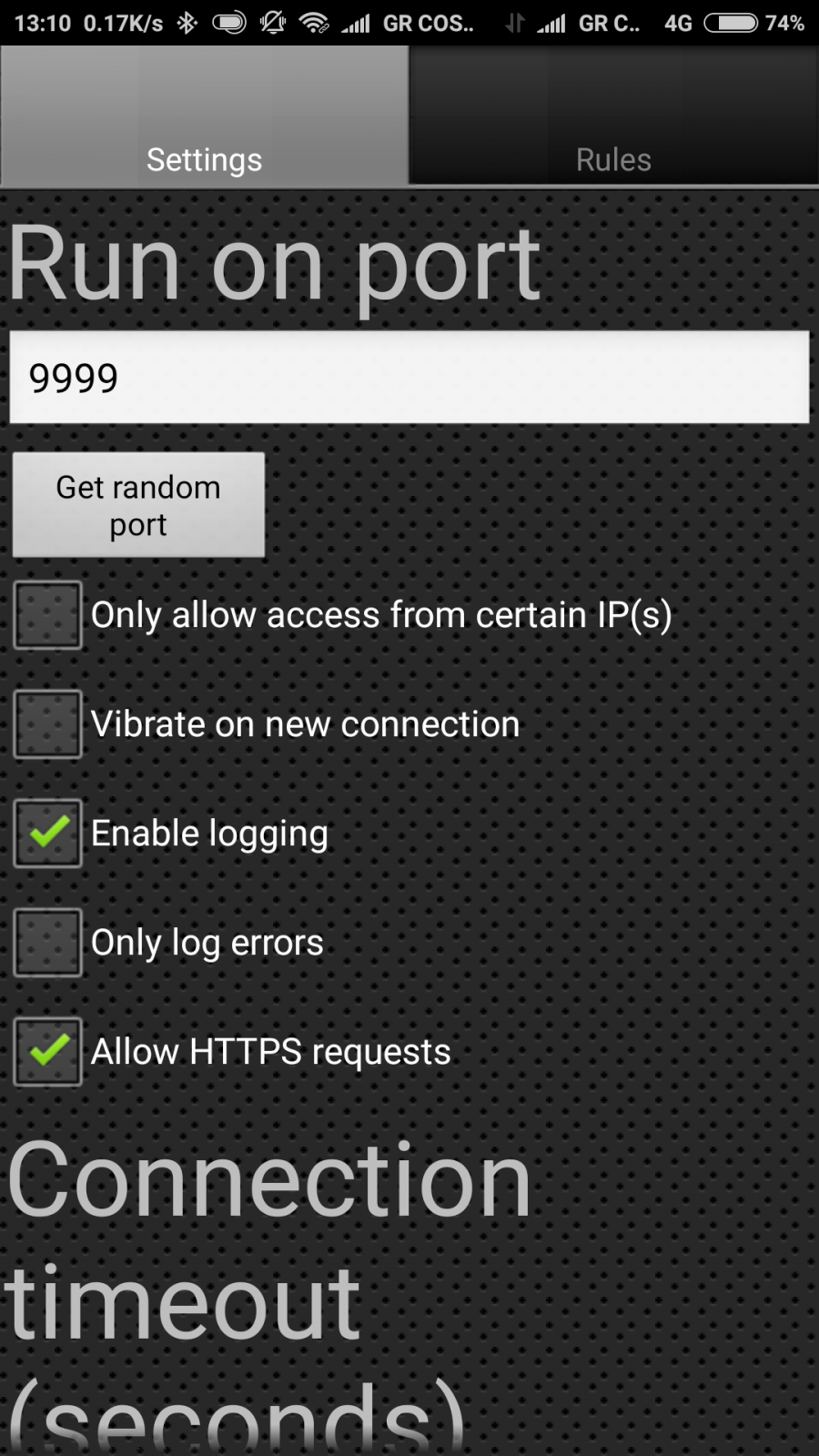
Task: Disable Allow HTTPS requests
Action: click(x=48, y=1052)
